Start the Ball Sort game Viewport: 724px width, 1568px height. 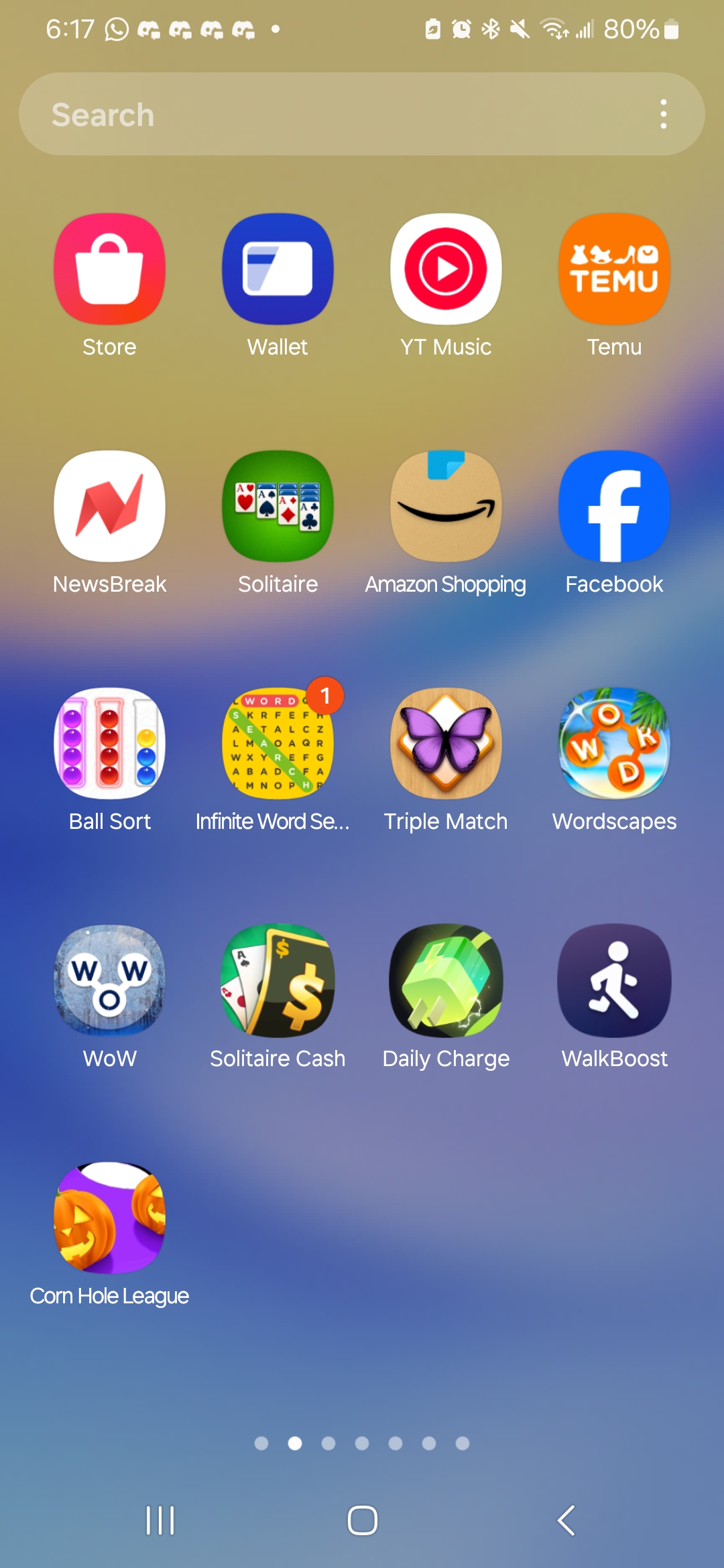pos(110,744)
